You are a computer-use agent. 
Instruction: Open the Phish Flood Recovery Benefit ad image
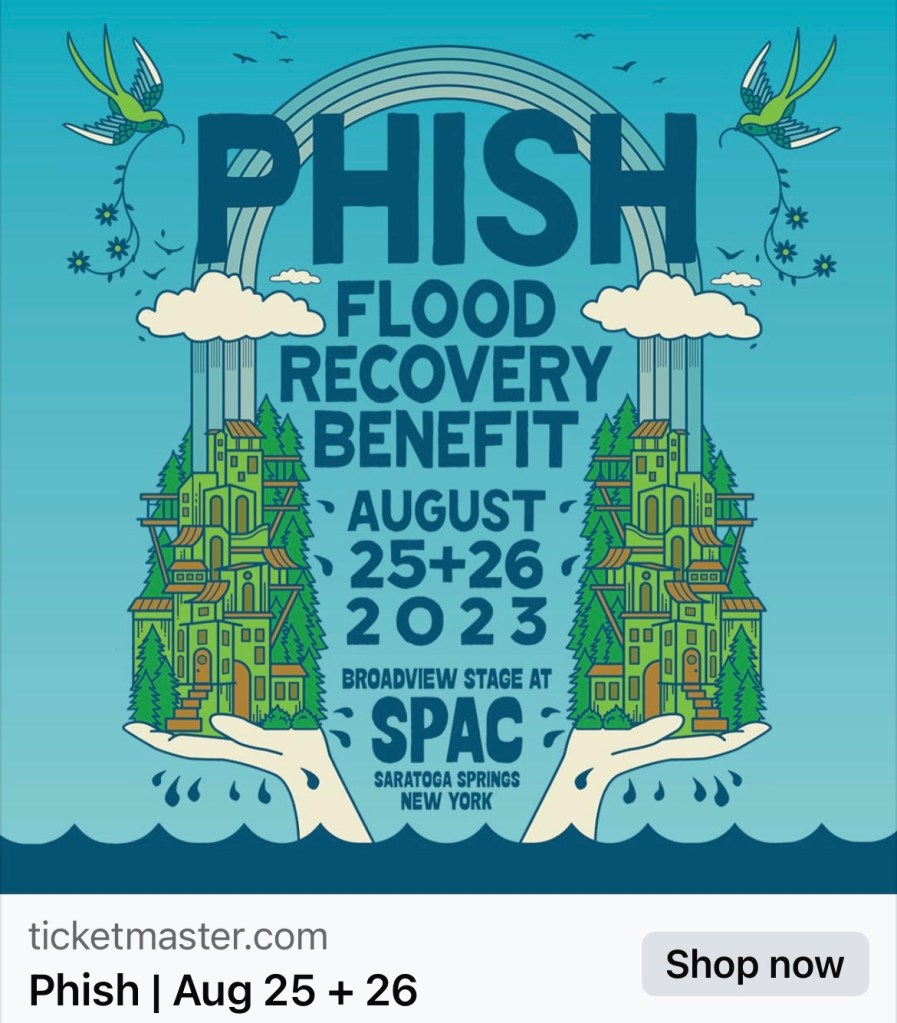tap(448, 446)
